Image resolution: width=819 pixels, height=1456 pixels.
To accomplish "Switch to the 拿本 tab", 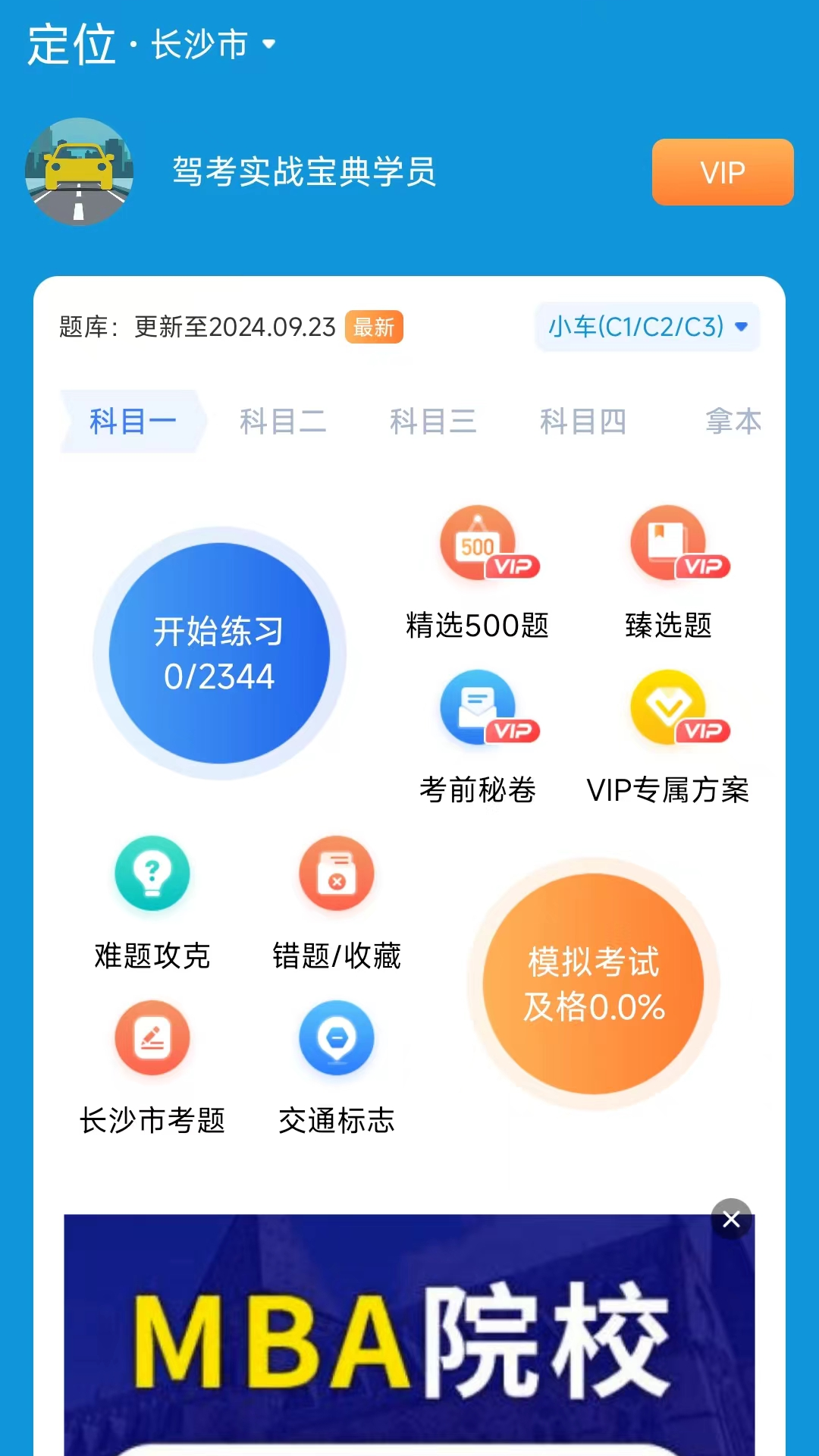I will point(733,421).
